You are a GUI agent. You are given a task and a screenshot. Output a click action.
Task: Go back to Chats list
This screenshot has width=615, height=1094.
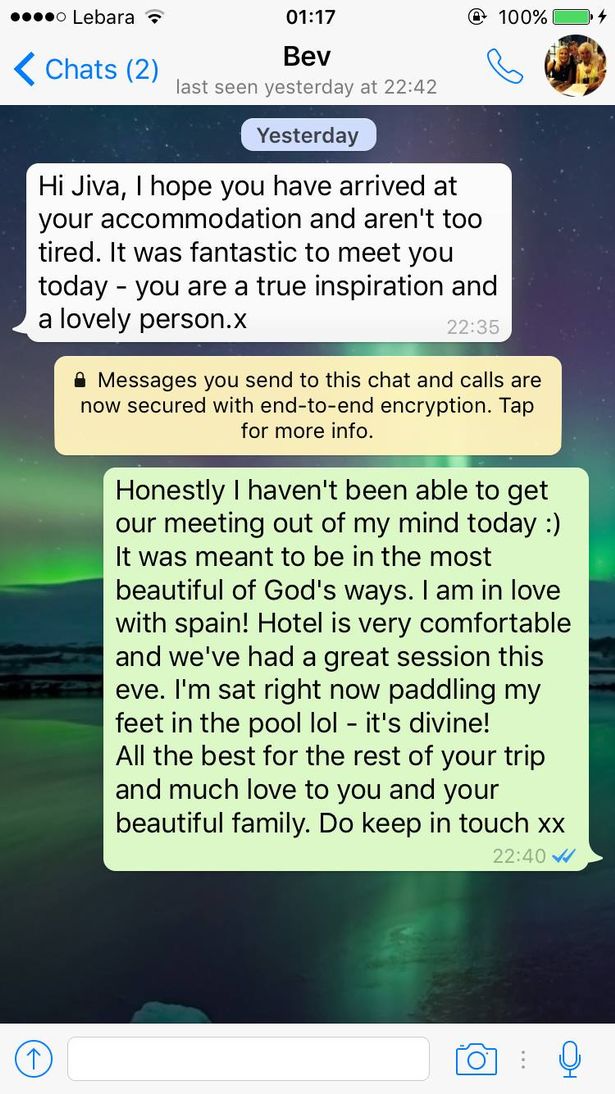coord(86,70)
